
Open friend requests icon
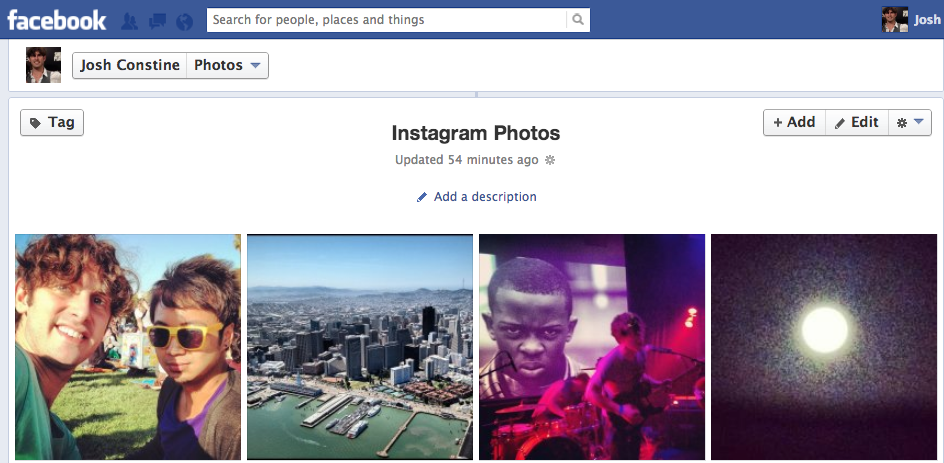point(130,20)
